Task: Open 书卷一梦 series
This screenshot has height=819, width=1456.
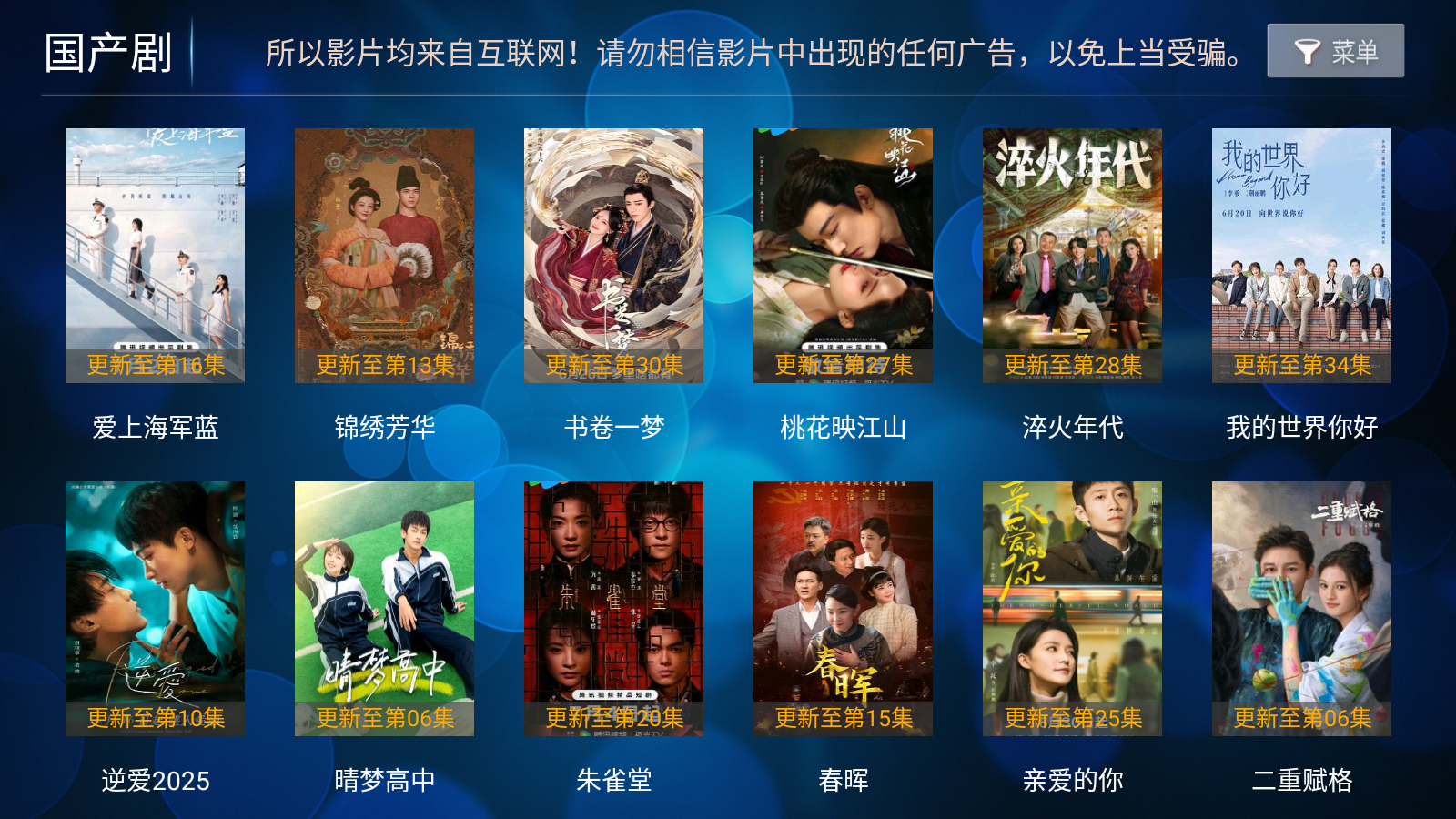Action: pyautogui.click(x=613, y=255)
